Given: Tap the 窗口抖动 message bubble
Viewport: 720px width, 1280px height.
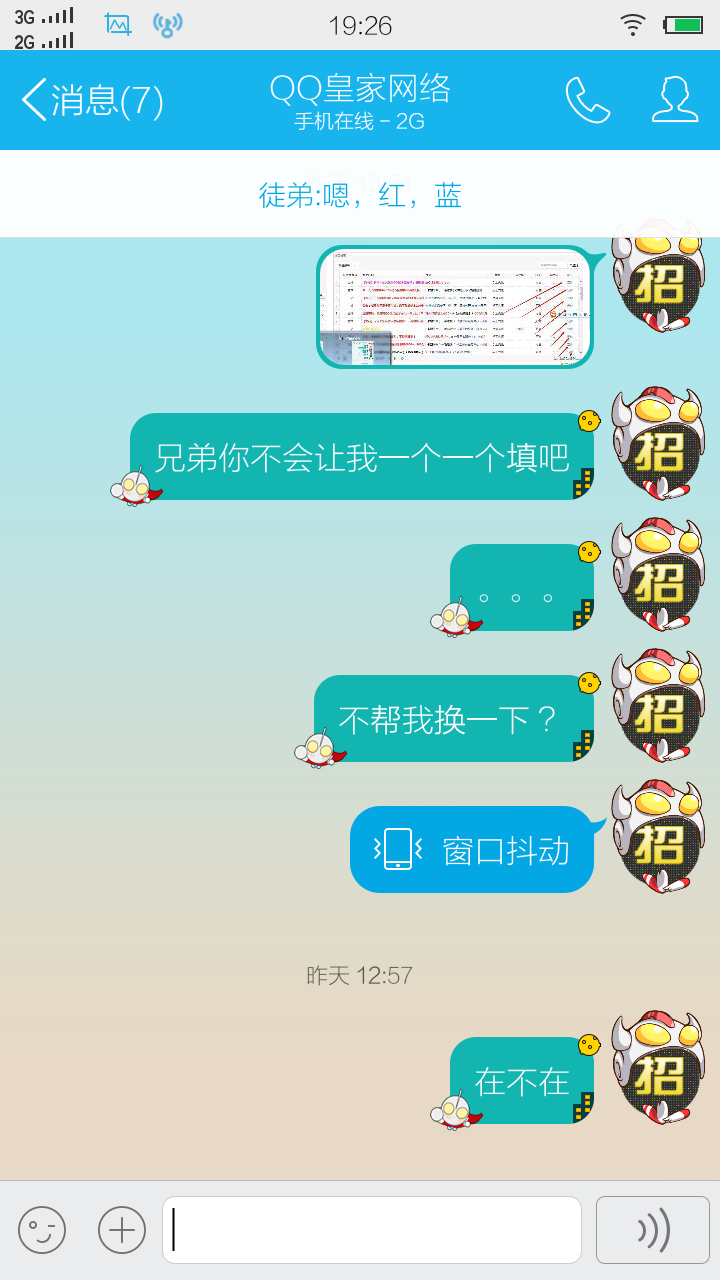Looking at the screenshot, I should pyautogui.click(x=472, y=850).
